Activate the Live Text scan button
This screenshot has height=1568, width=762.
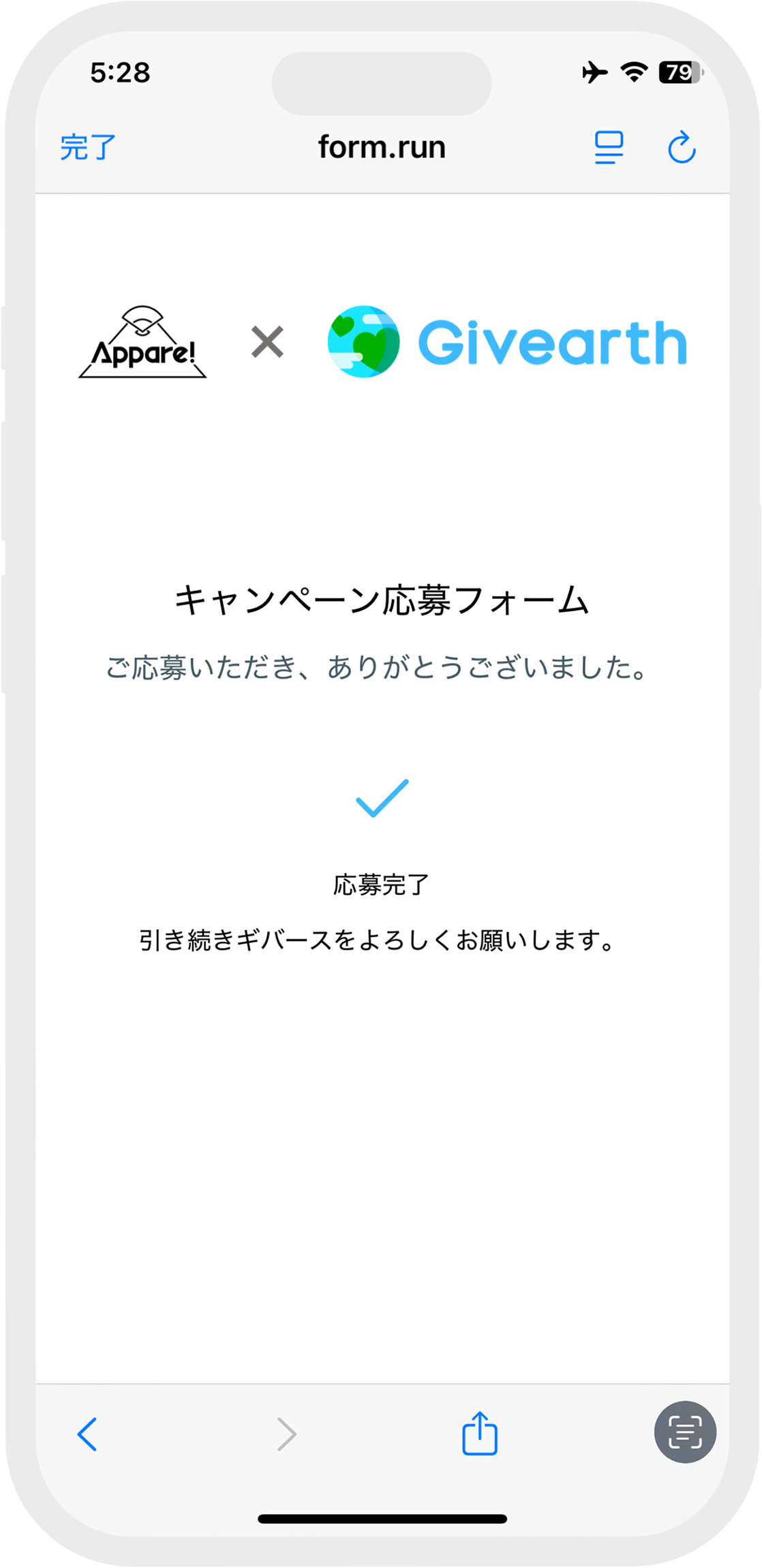(685, 1432)
